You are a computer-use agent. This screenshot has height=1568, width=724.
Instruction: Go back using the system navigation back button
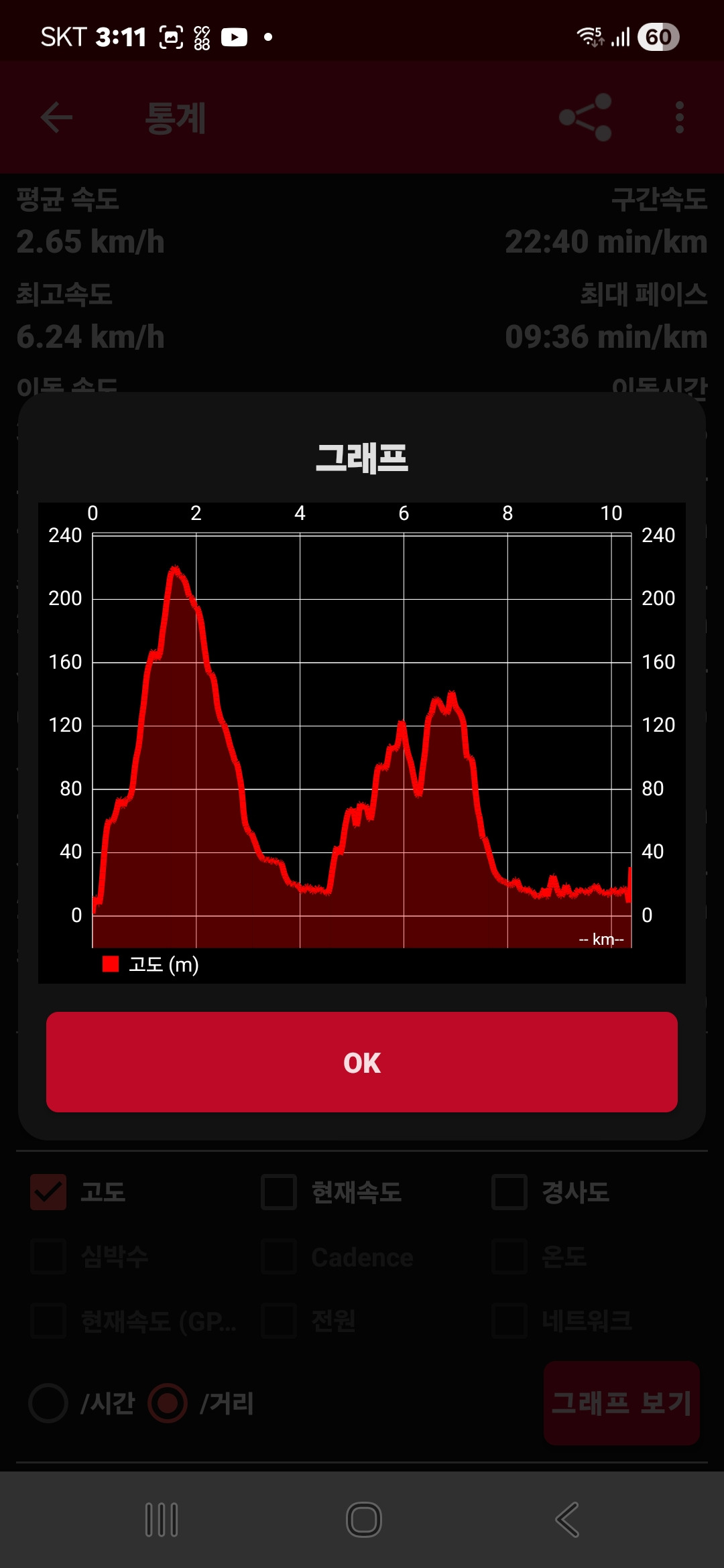pyautogui.click(x=567, y=1520)
